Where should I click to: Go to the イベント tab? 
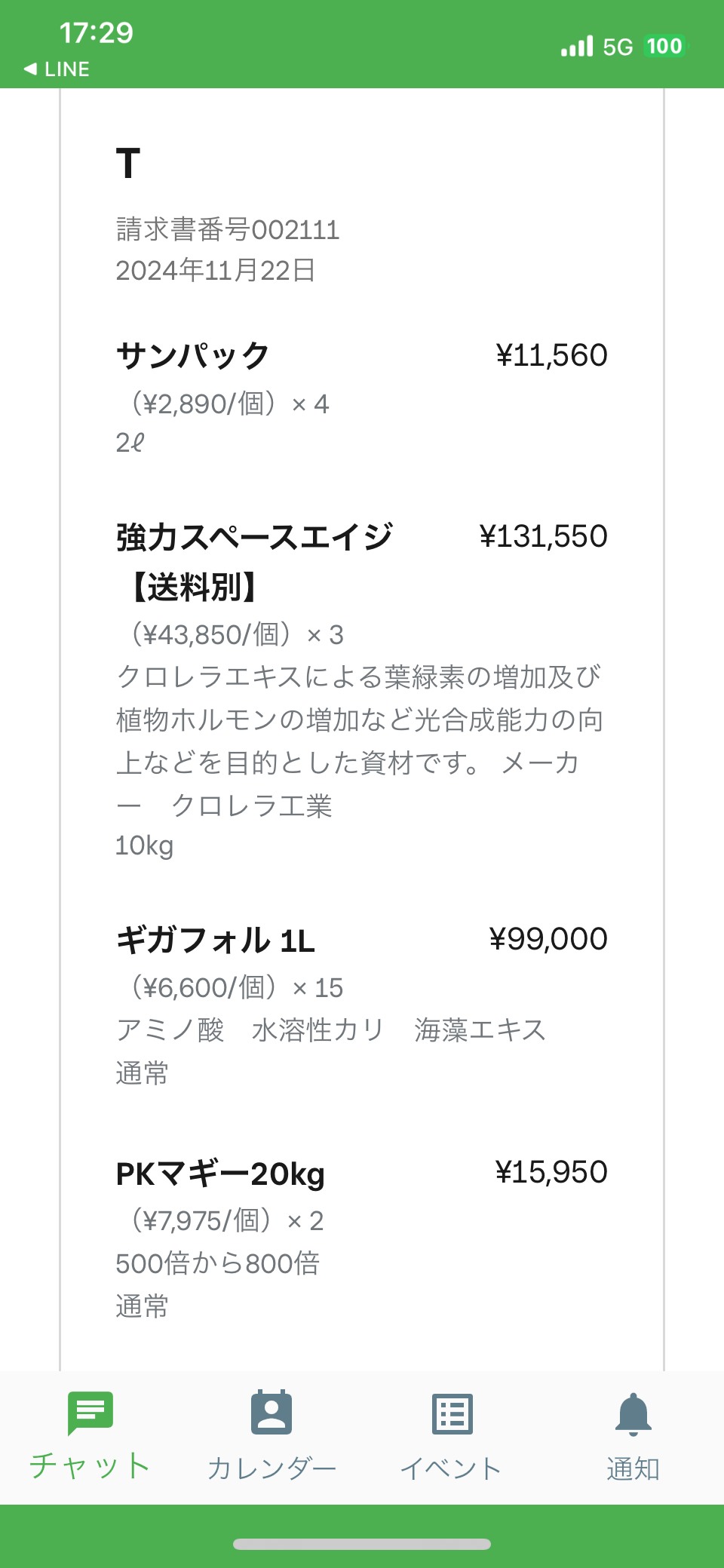(x=452, y=1436)
